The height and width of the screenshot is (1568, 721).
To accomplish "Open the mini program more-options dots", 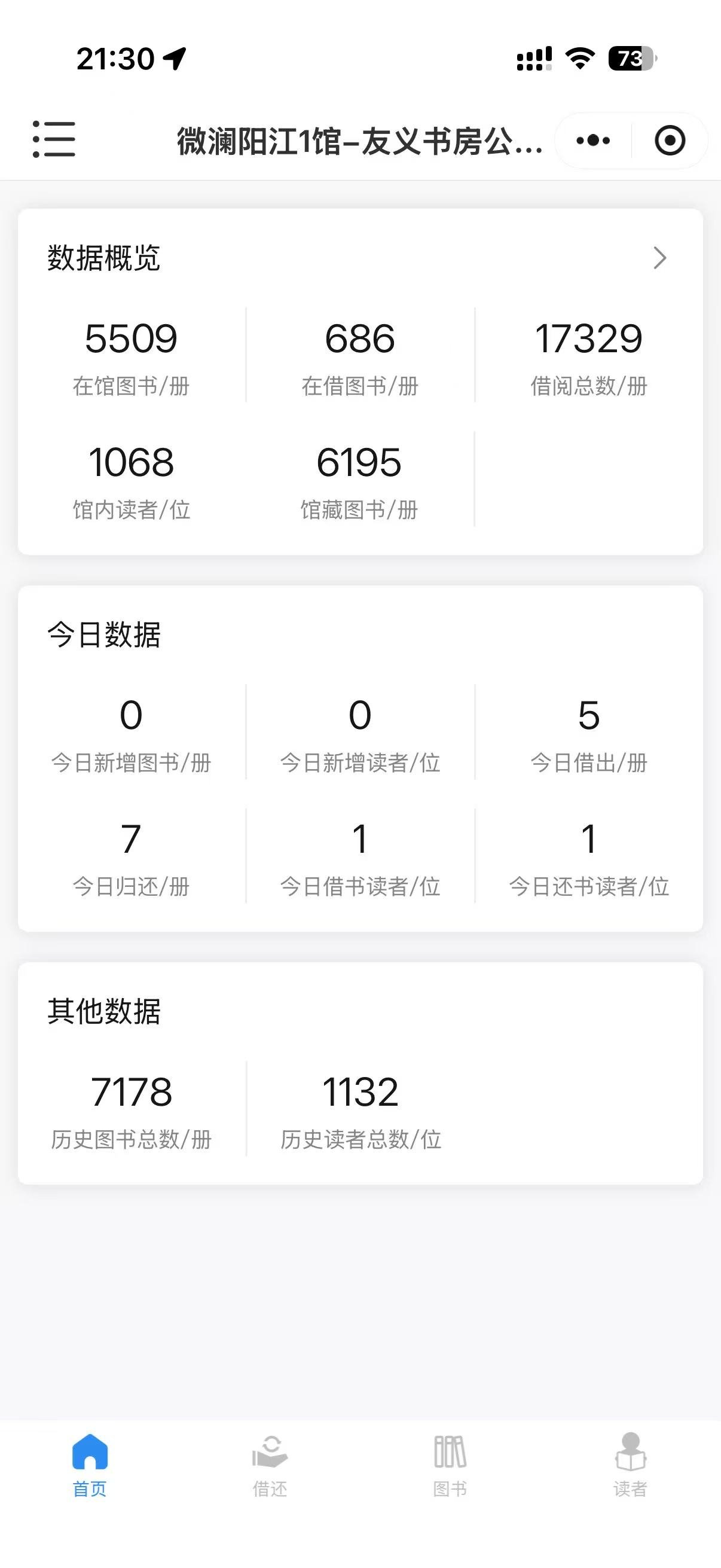I will tap(592, 141).
